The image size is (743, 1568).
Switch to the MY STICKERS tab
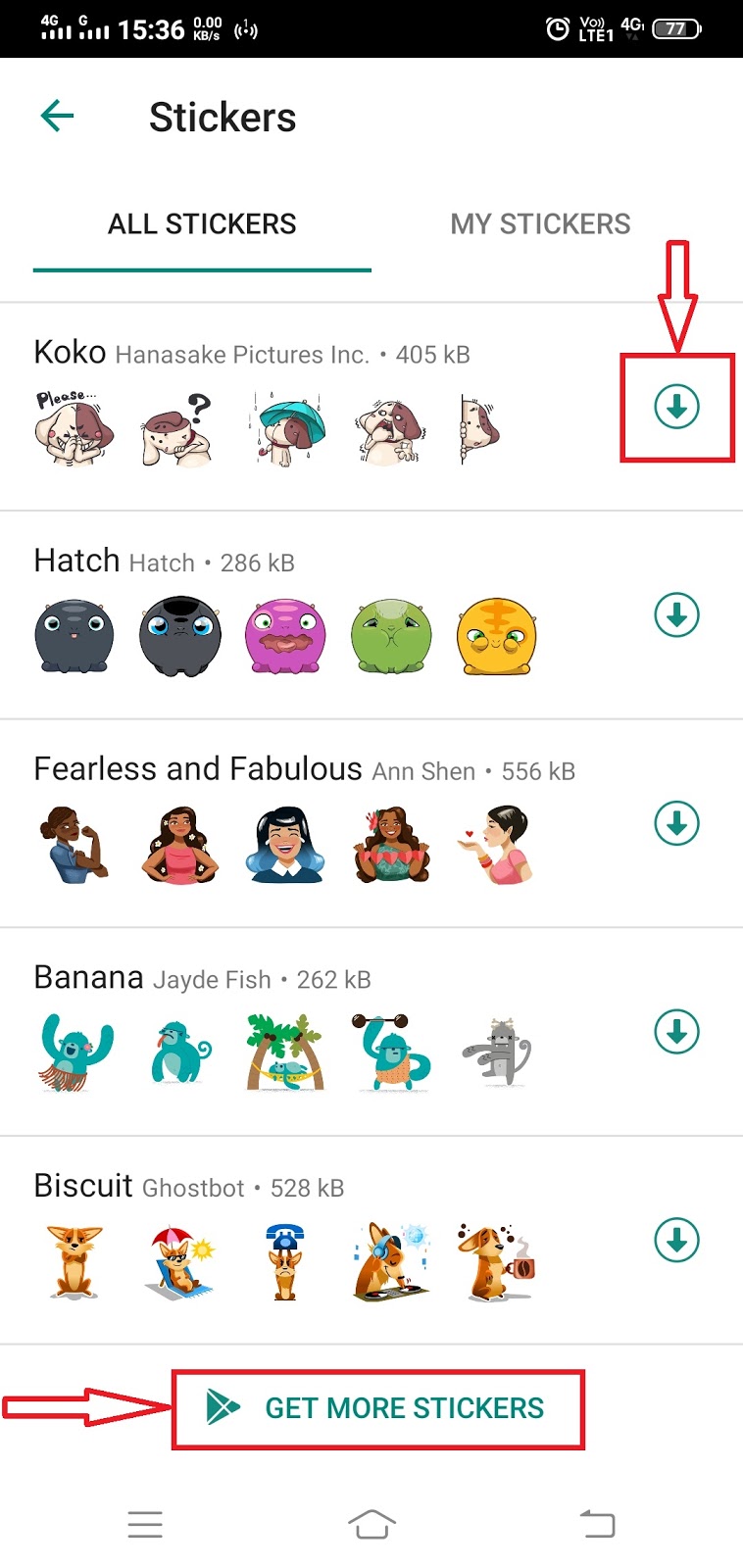point(539,223)
